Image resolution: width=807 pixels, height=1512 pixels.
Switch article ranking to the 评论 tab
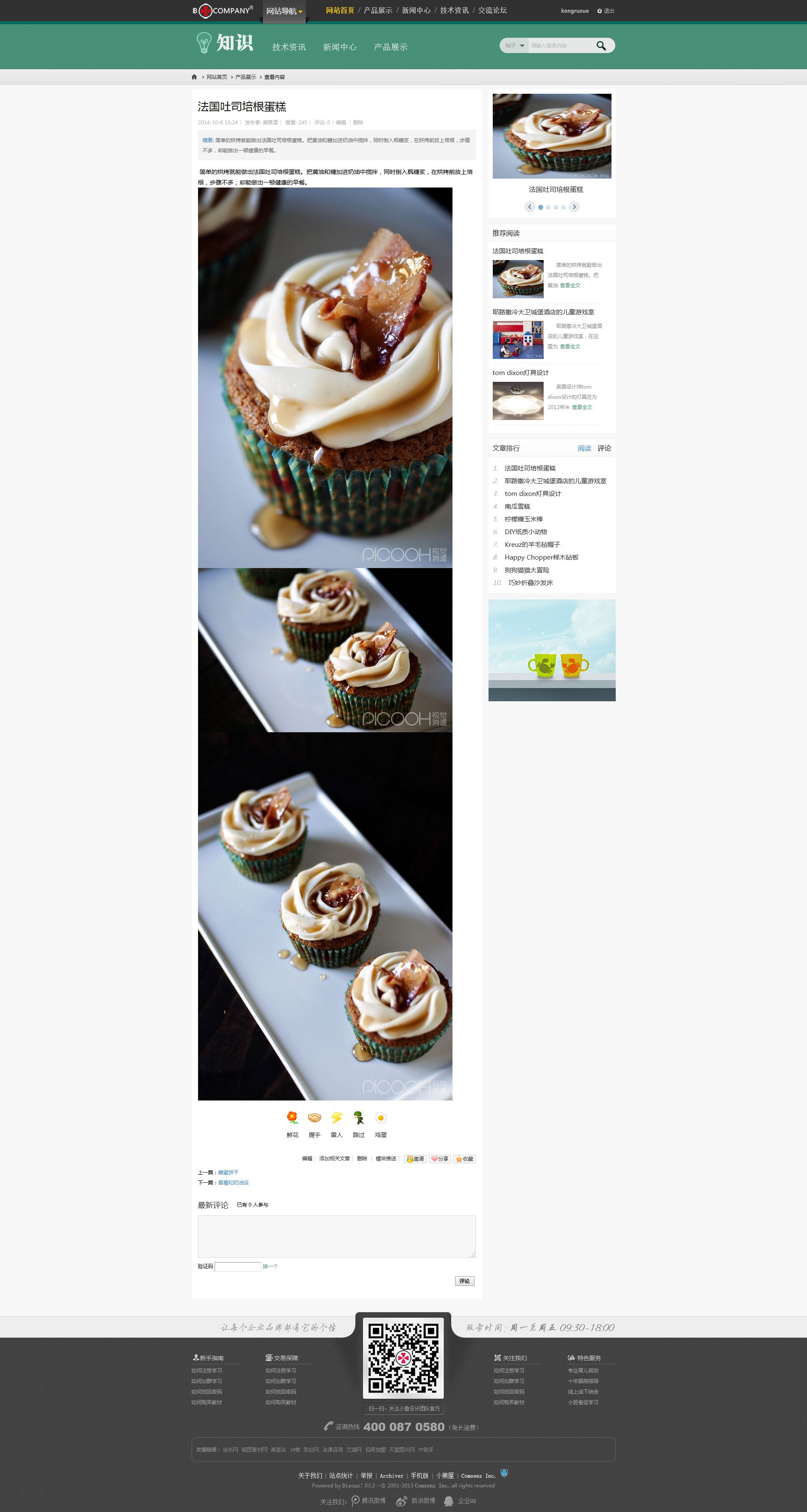(x=604, y=448)
